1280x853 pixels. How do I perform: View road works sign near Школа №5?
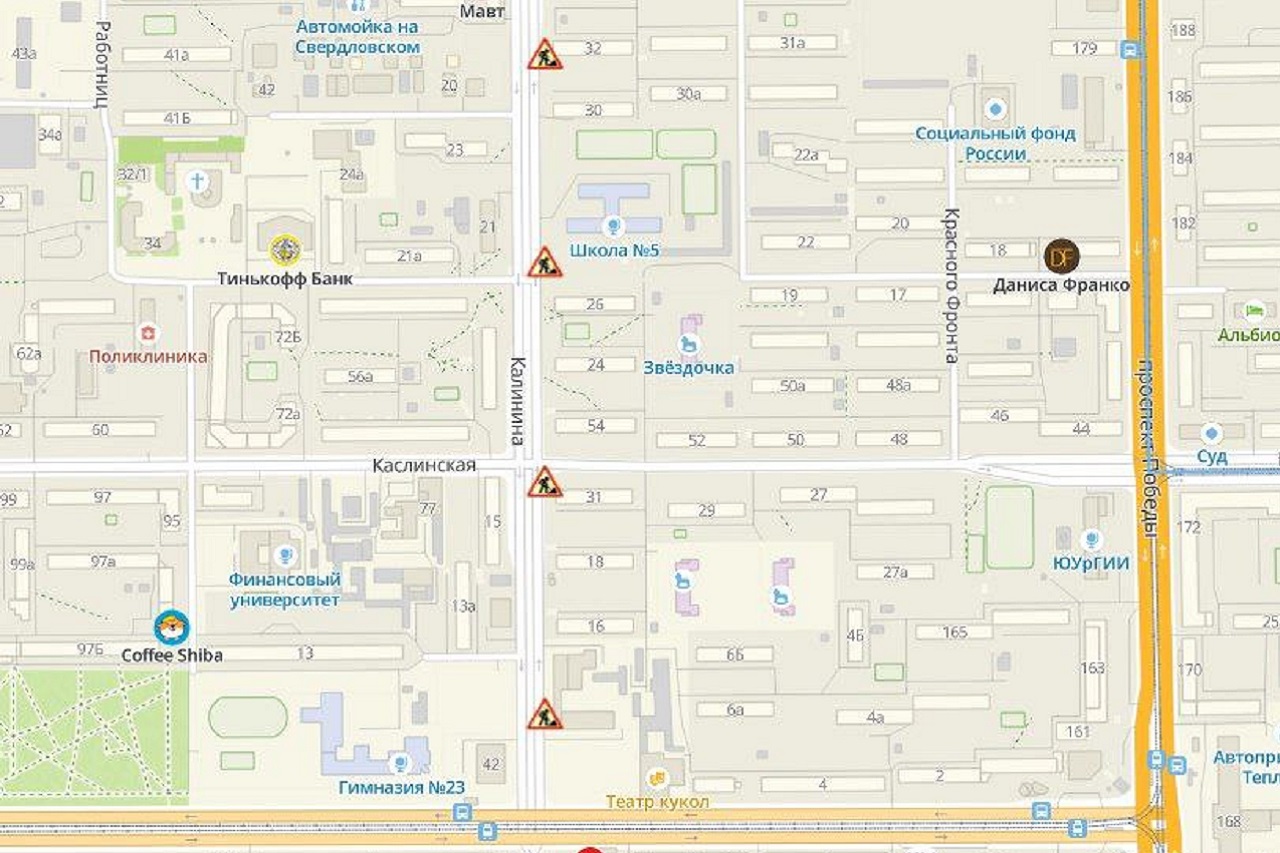545,263
